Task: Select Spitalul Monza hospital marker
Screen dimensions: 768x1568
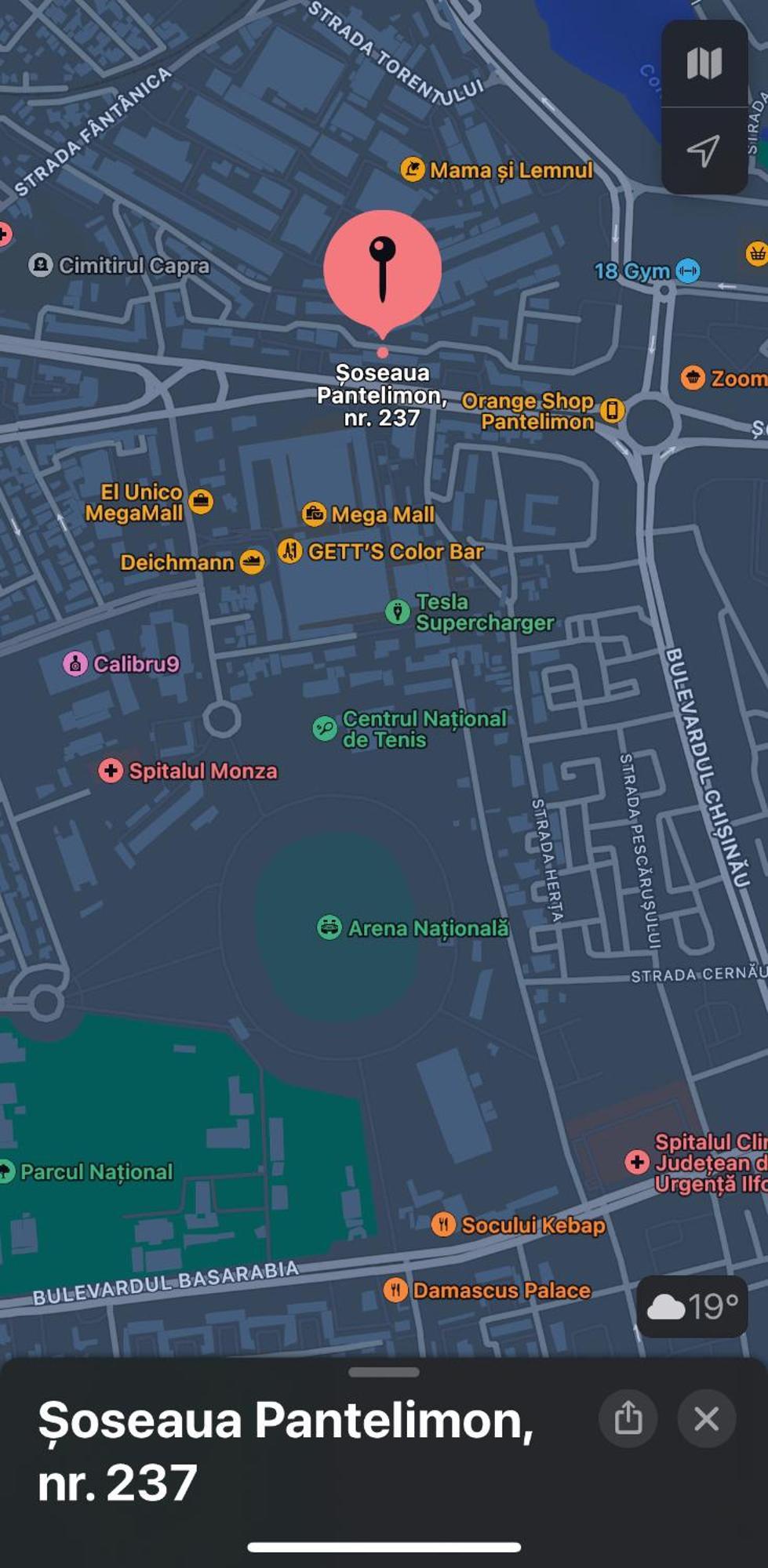Action: tap(111, 771)
